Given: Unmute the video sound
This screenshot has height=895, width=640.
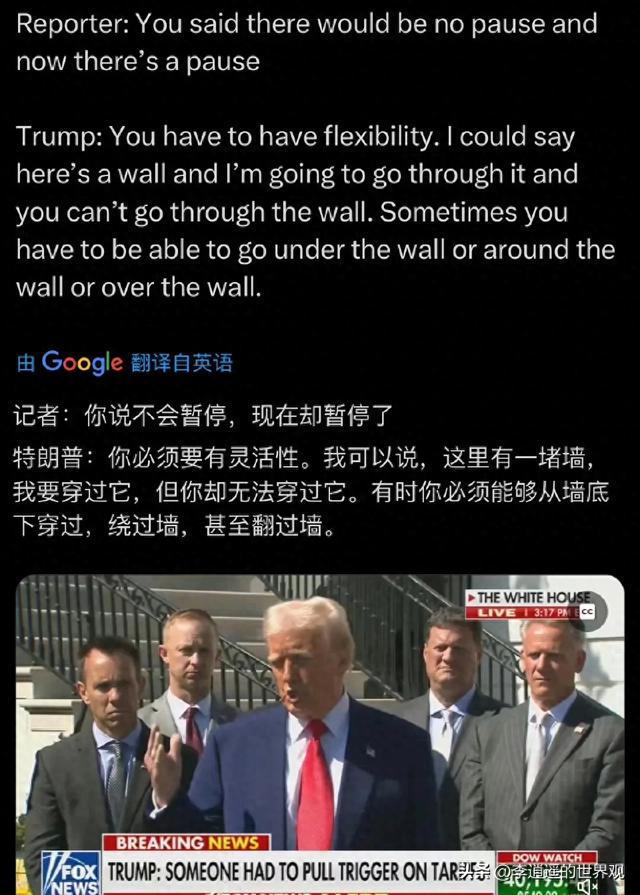Looking at the screenshot, I should [588, 886].
